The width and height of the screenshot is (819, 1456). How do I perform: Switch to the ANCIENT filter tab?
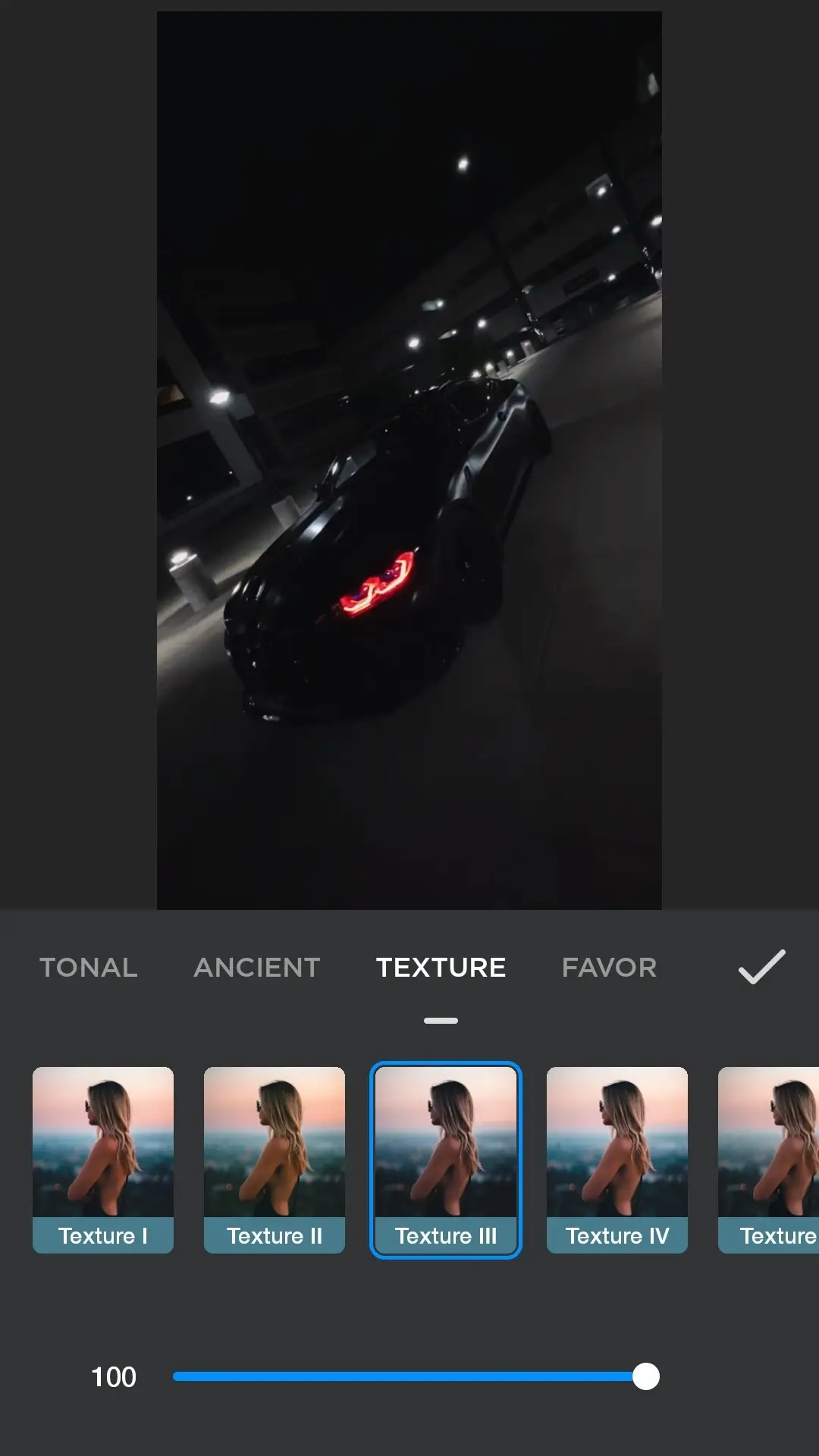click(x=257, y=968)
